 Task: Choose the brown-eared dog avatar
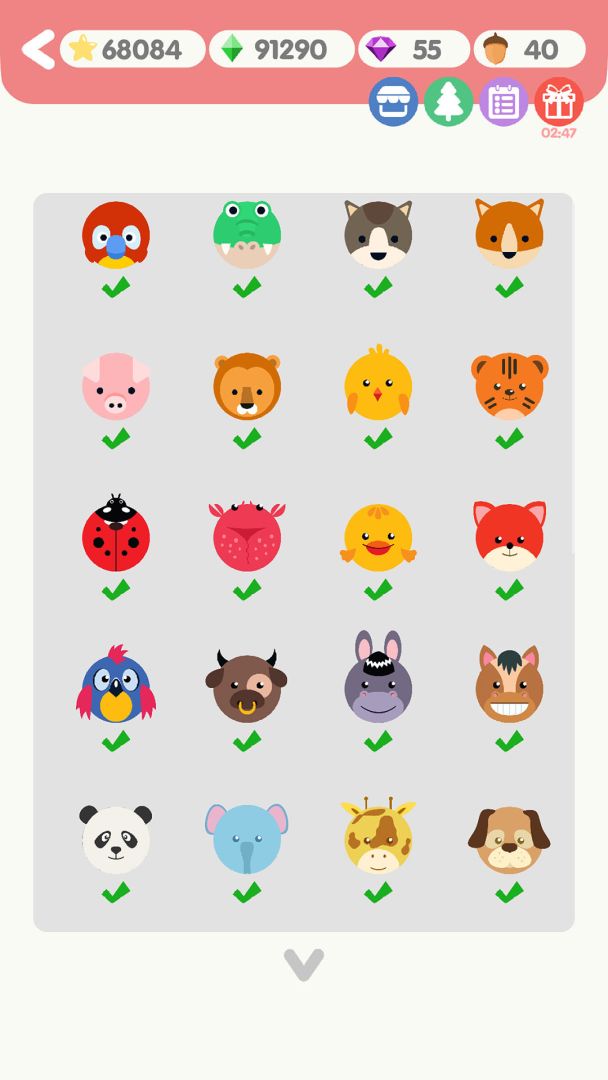pyautogui.click(x=509, y=839)
